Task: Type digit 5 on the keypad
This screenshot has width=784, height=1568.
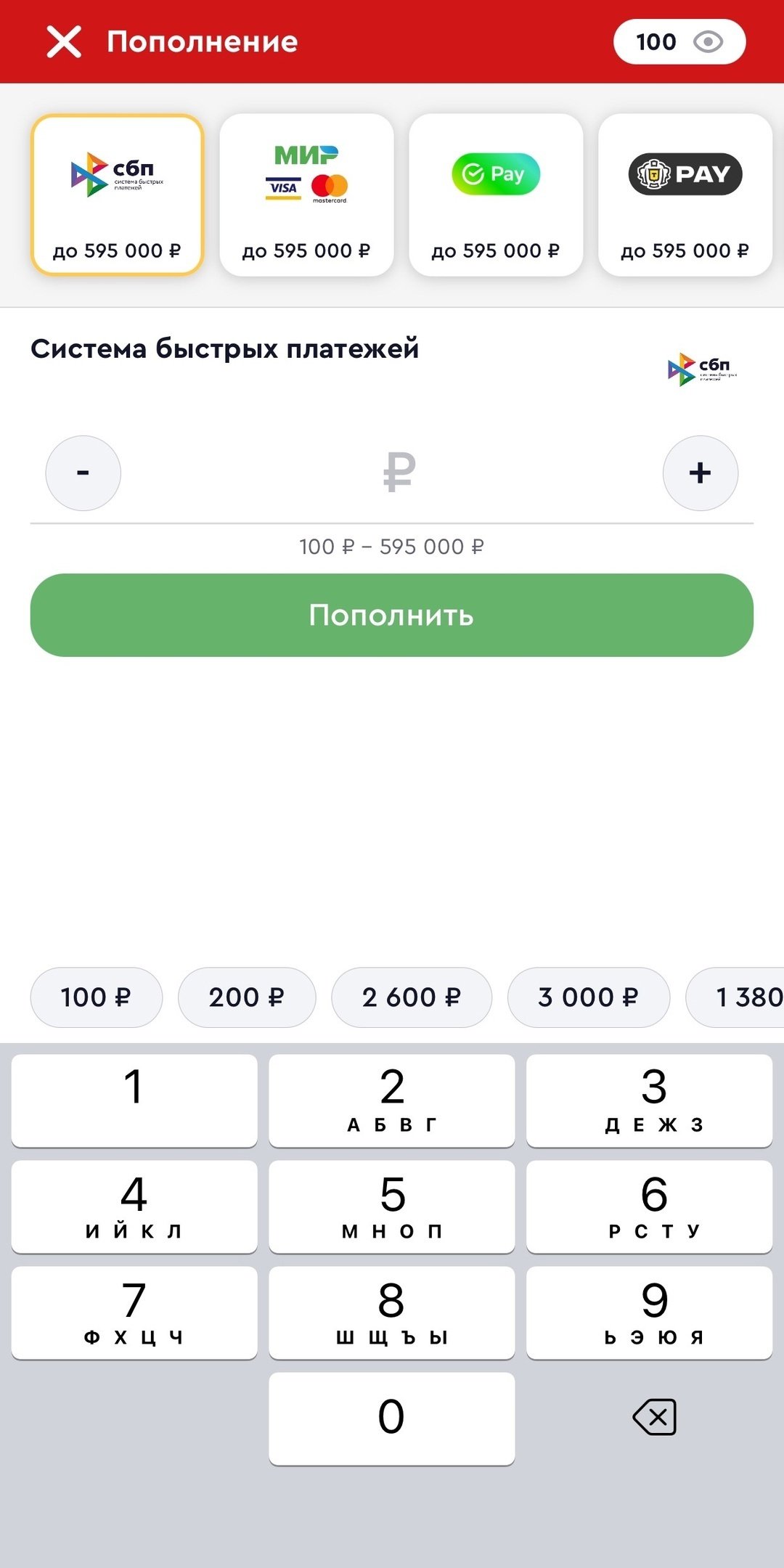Action: pyautogui.click(x=392, y=1206)
